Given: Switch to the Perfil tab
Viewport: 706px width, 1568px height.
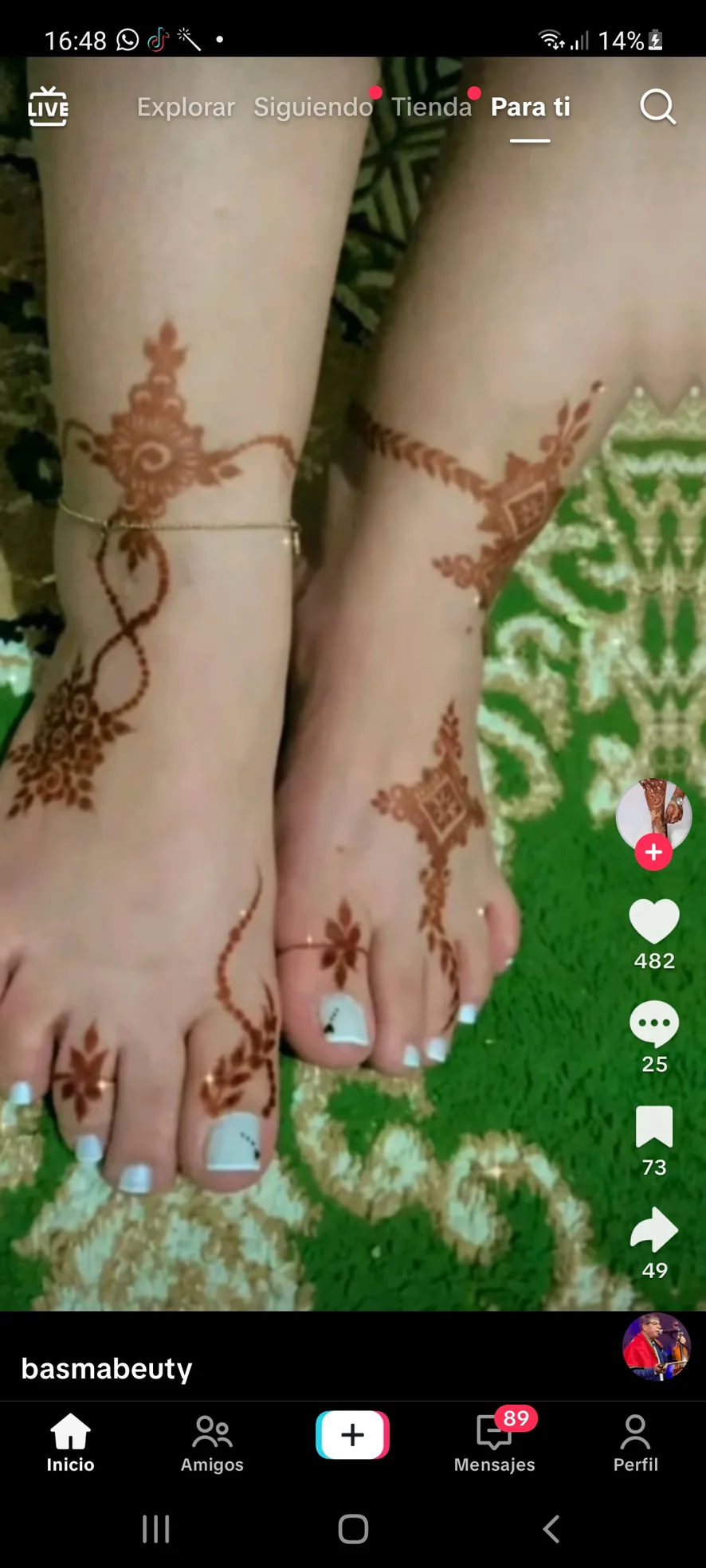Looking at the screenshot, I should point(635,1443).
